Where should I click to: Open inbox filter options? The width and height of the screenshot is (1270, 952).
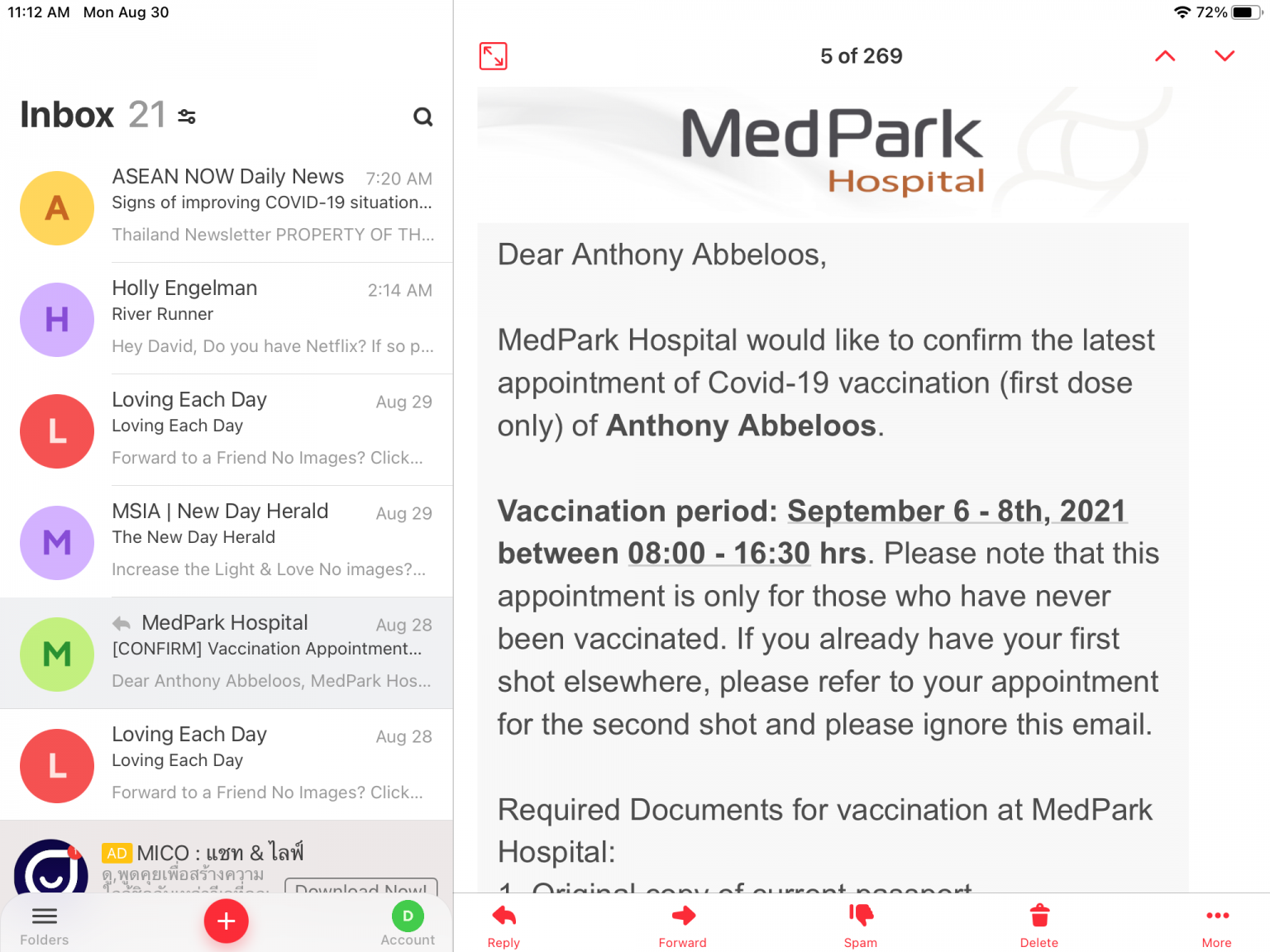point(187,117)
